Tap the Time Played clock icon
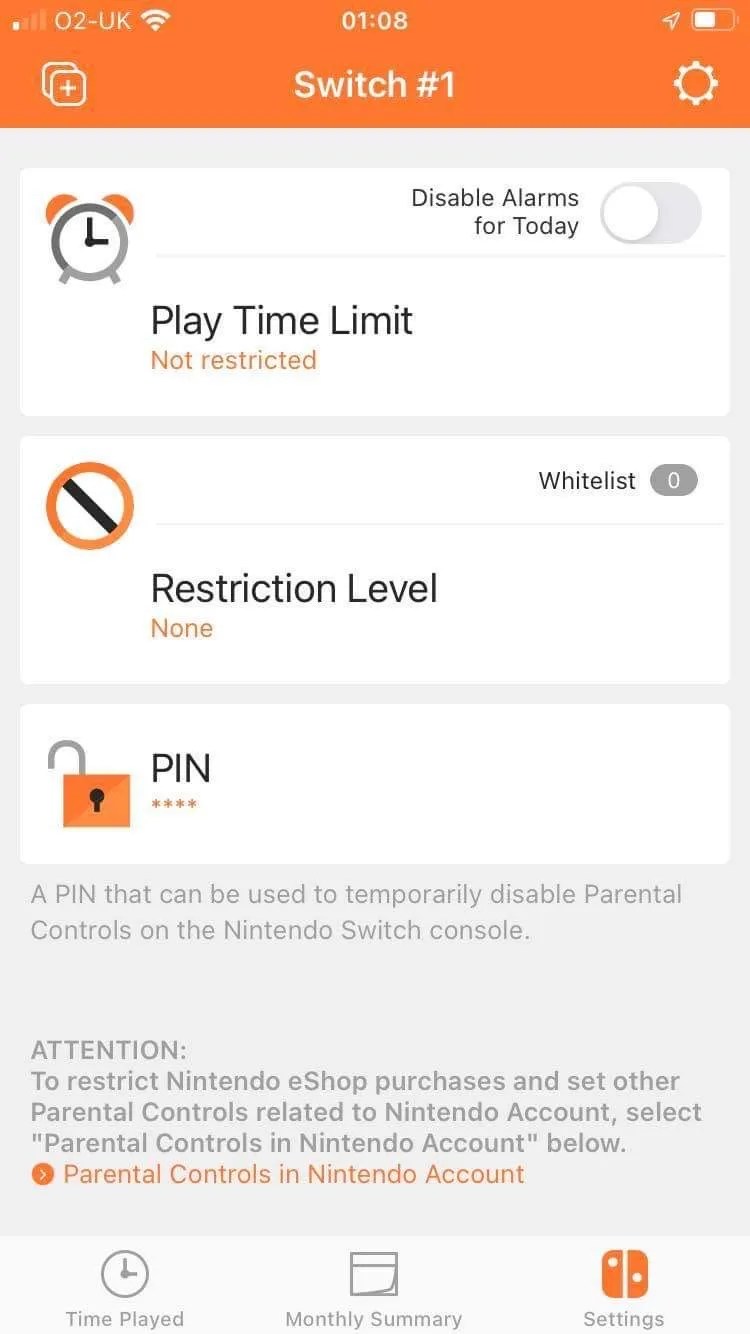Screen dimensions: 750x1334 [x=125, y=1271]
